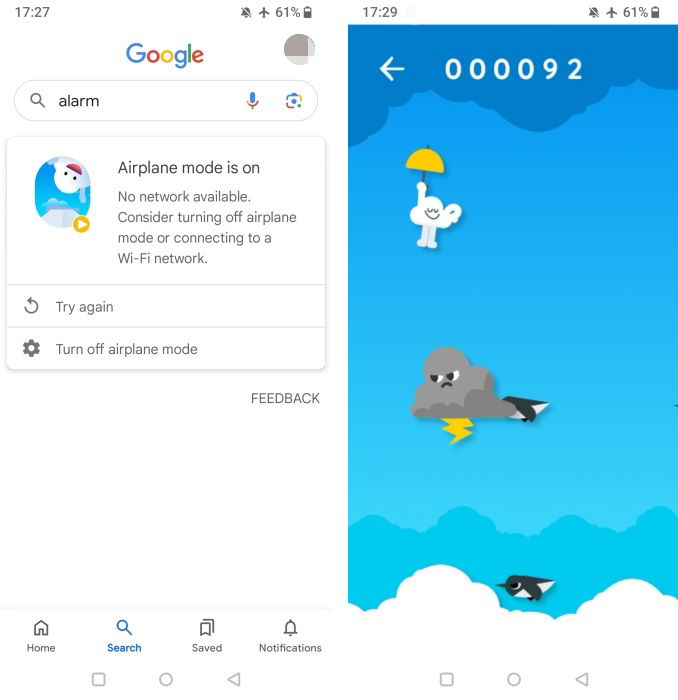Tap the system home button under the game
Image resolution: width=678 pixels, height=700 pixels.
pyautogui.click(x=513, y=679)
